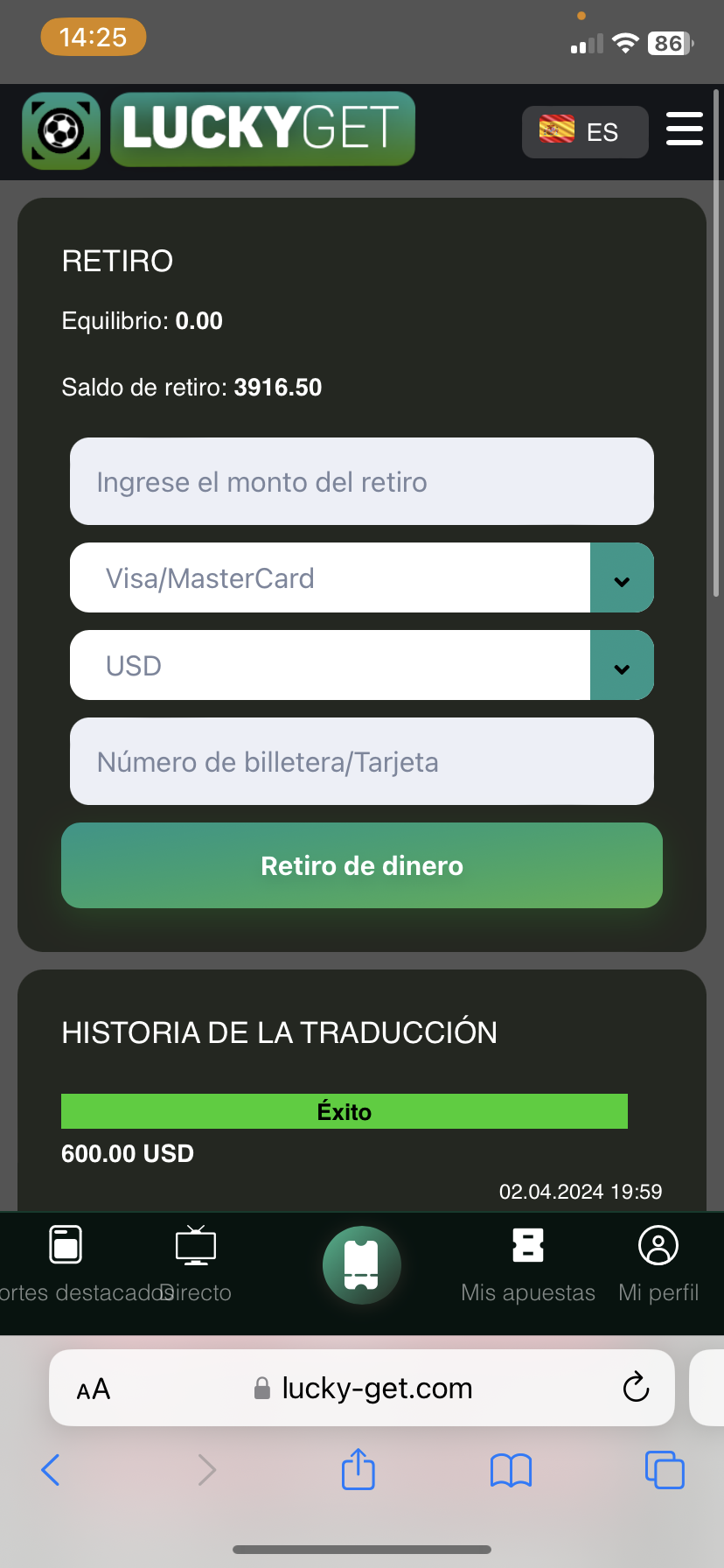Go back in Safari
The width and height of the screenshot is (724, 1568).
[51, 1470]
